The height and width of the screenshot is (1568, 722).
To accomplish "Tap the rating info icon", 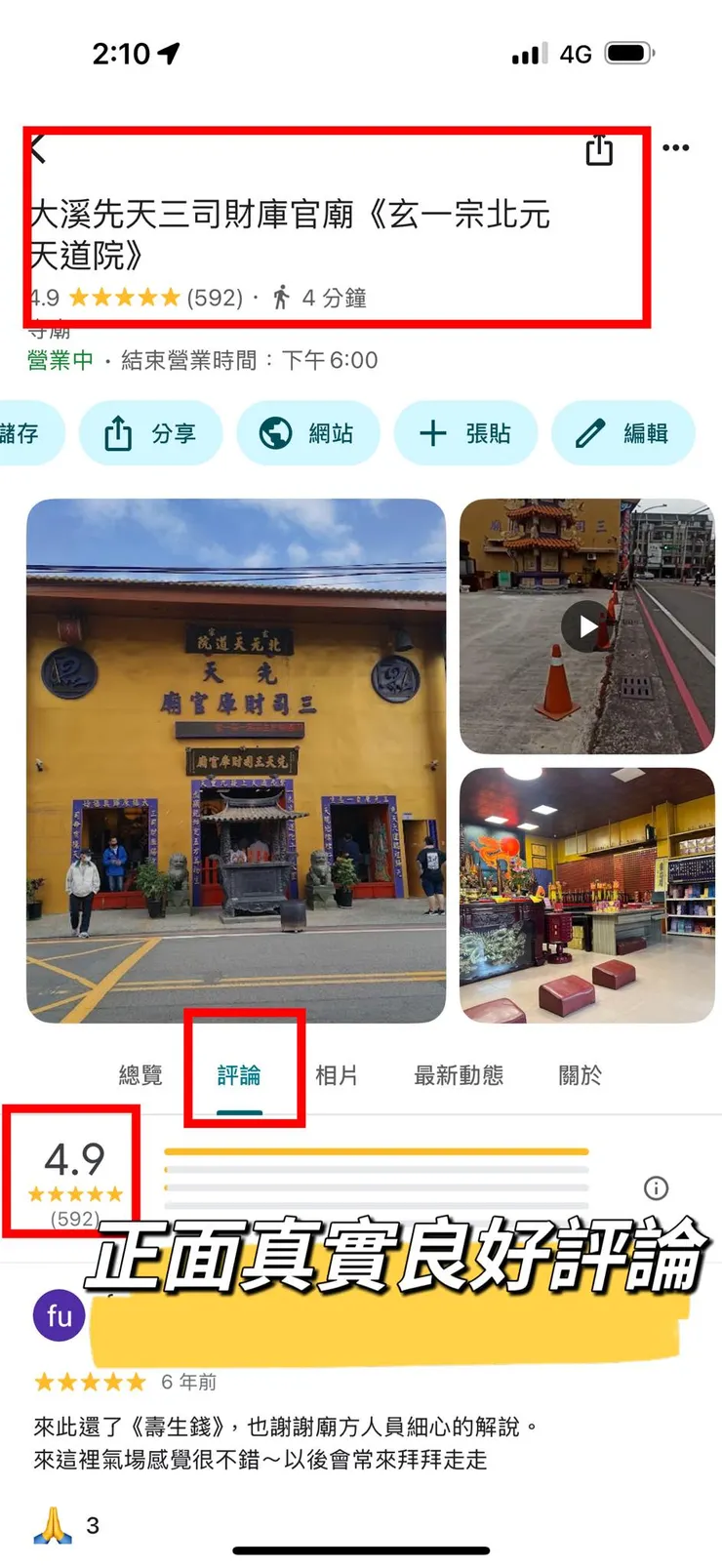I will coord(657,1187).
